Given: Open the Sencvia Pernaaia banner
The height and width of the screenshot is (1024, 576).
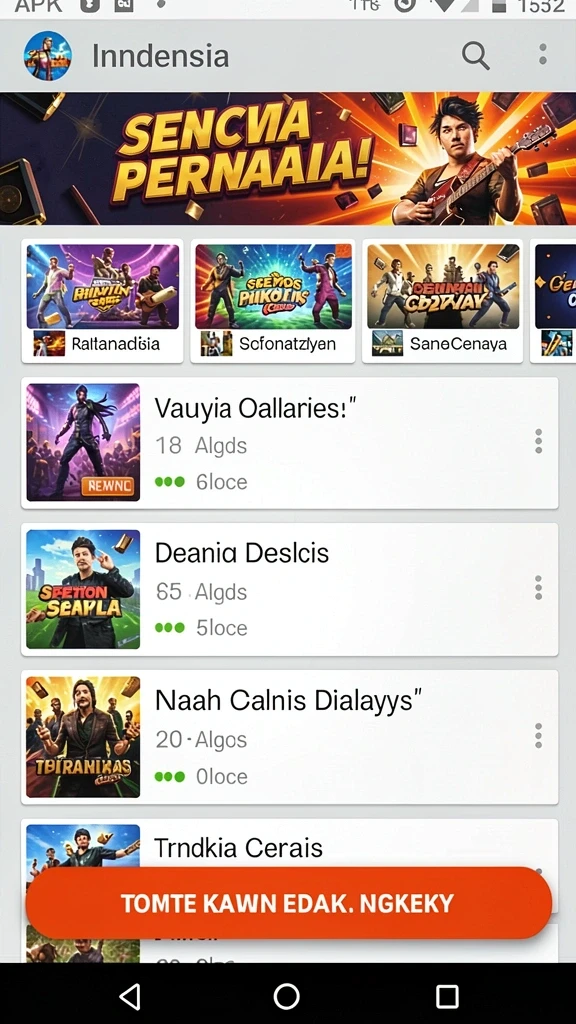Looking at the screenshot, I should [x=288, y=158].
